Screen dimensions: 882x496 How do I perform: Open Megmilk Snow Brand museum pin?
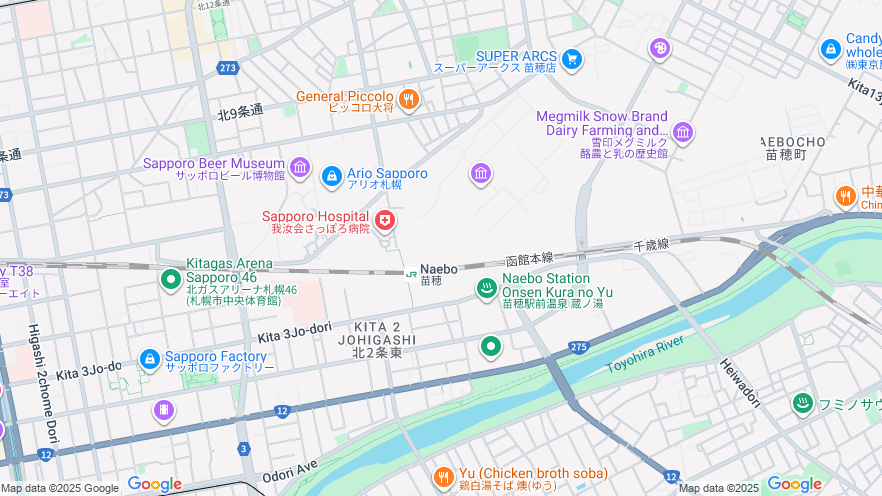(683, 132)
